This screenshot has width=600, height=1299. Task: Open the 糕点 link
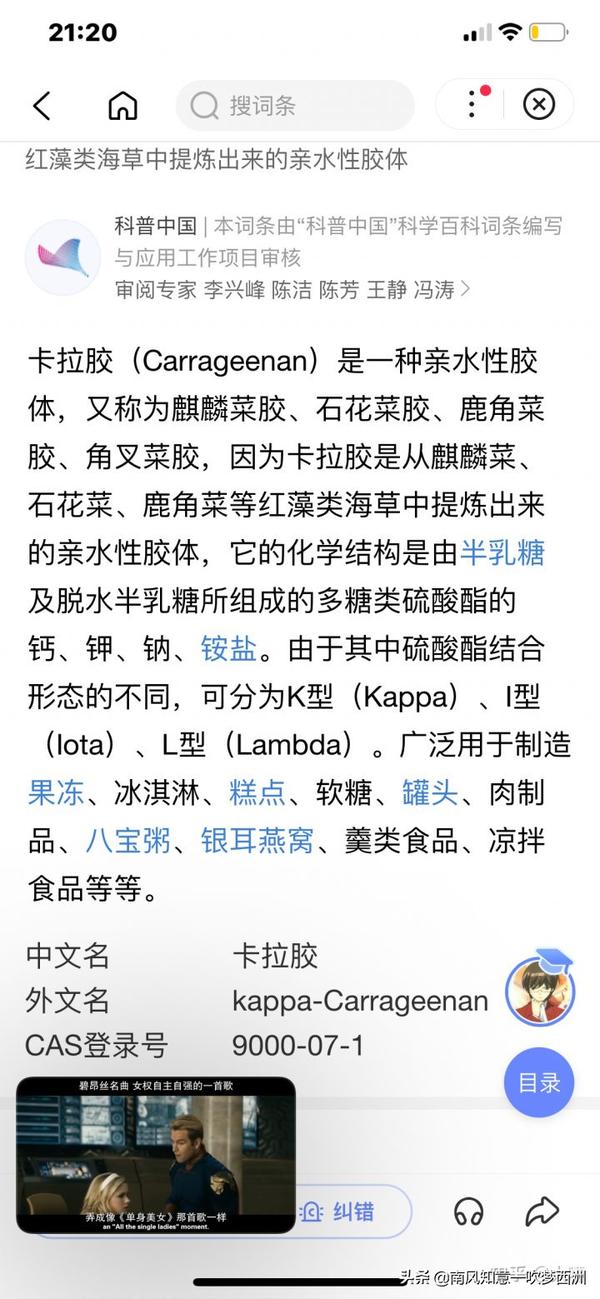pyautogui.click(x=258, y=793)
